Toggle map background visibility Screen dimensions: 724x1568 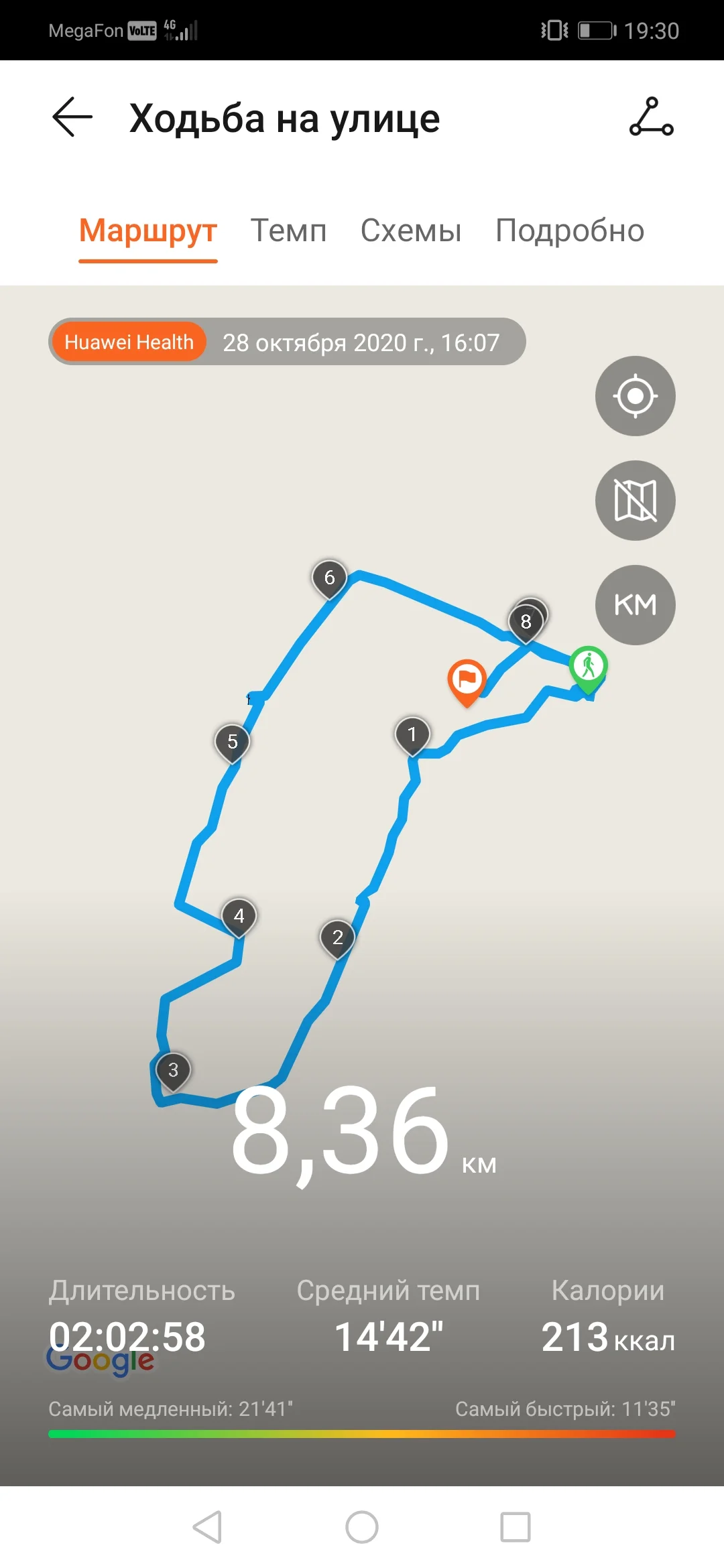pos(635,501)
